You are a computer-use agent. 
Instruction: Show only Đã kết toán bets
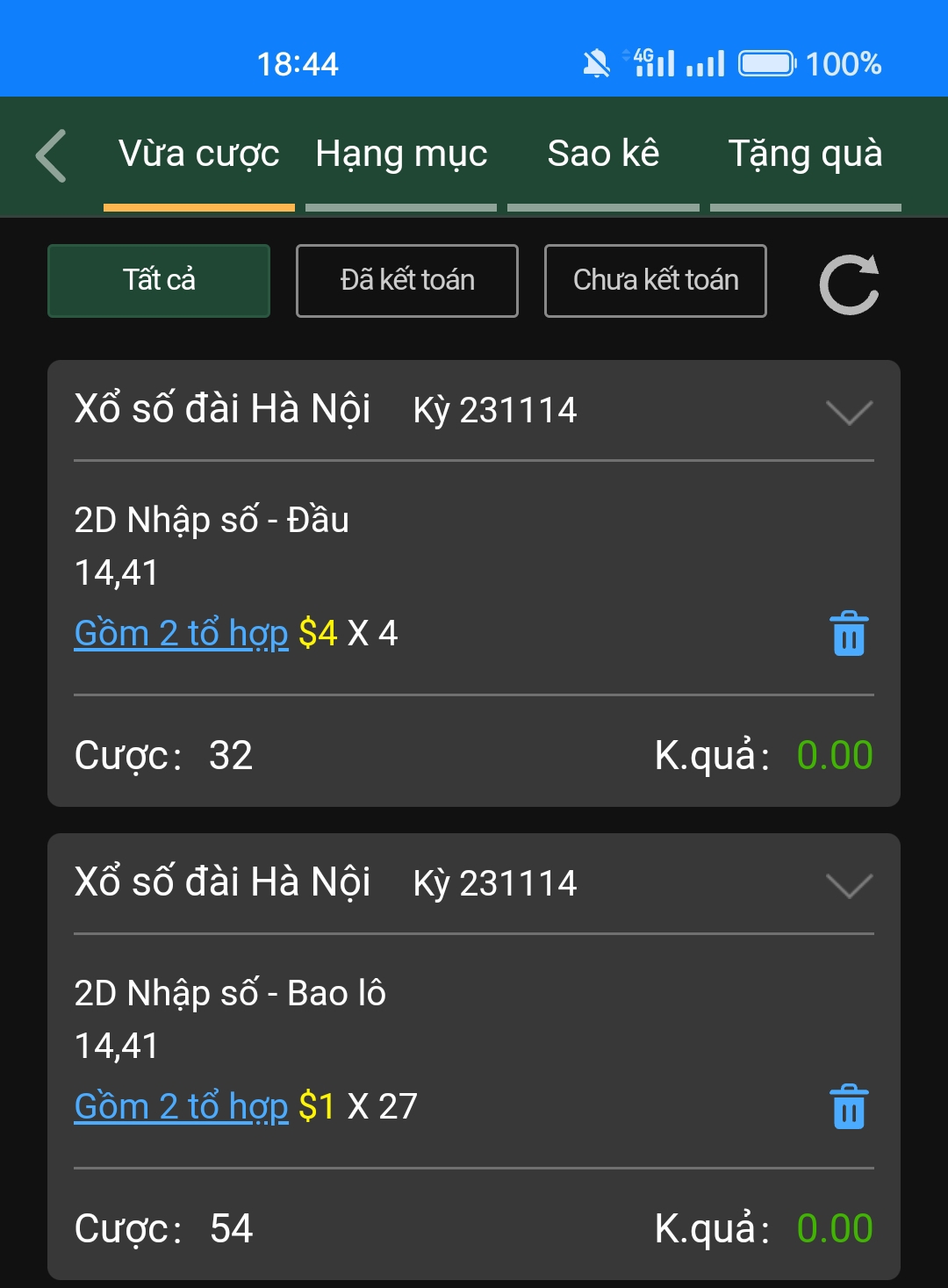[407, 281]
